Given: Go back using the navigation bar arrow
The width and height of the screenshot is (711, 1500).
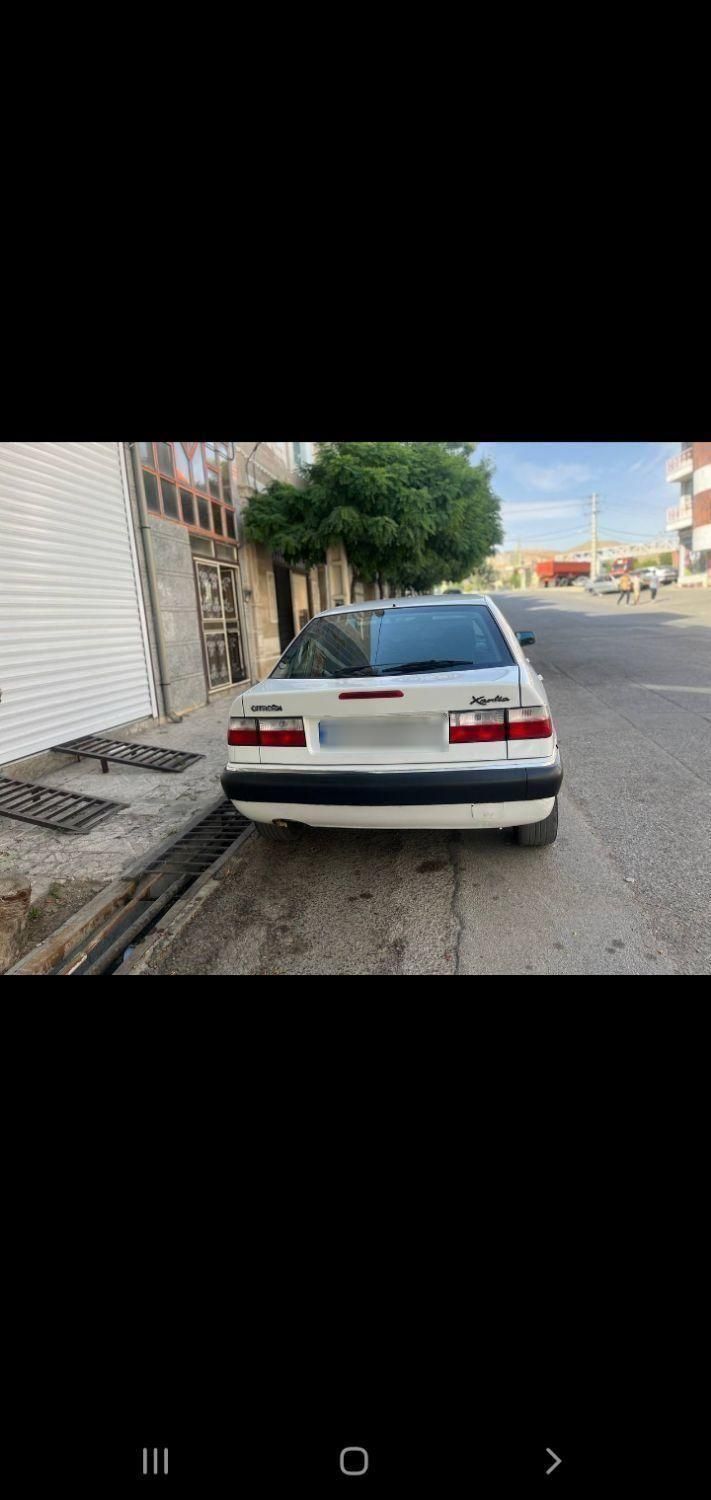Looking at the screenshot, I should click(x=553, y=1461).
